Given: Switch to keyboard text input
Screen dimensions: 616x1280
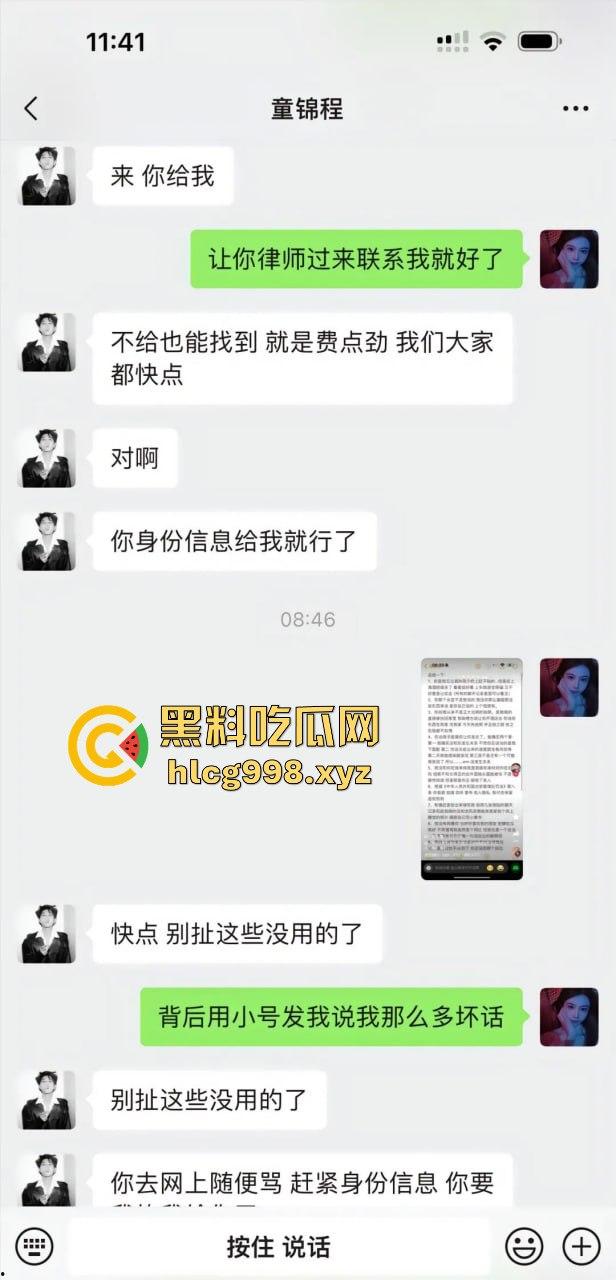Looking at the screenshot, I should [x=36, y=1245].
